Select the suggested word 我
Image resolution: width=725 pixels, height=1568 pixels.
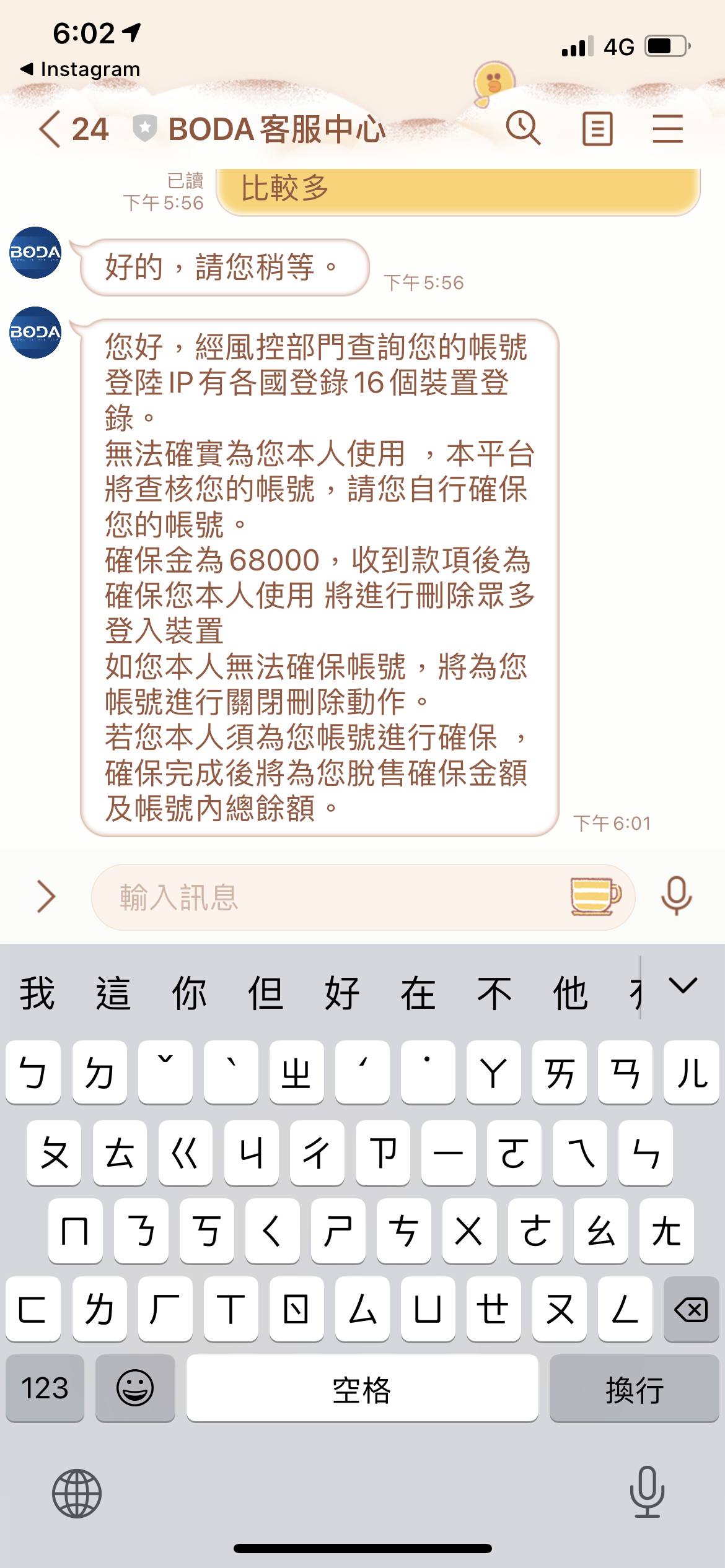[x=37, y=993]
